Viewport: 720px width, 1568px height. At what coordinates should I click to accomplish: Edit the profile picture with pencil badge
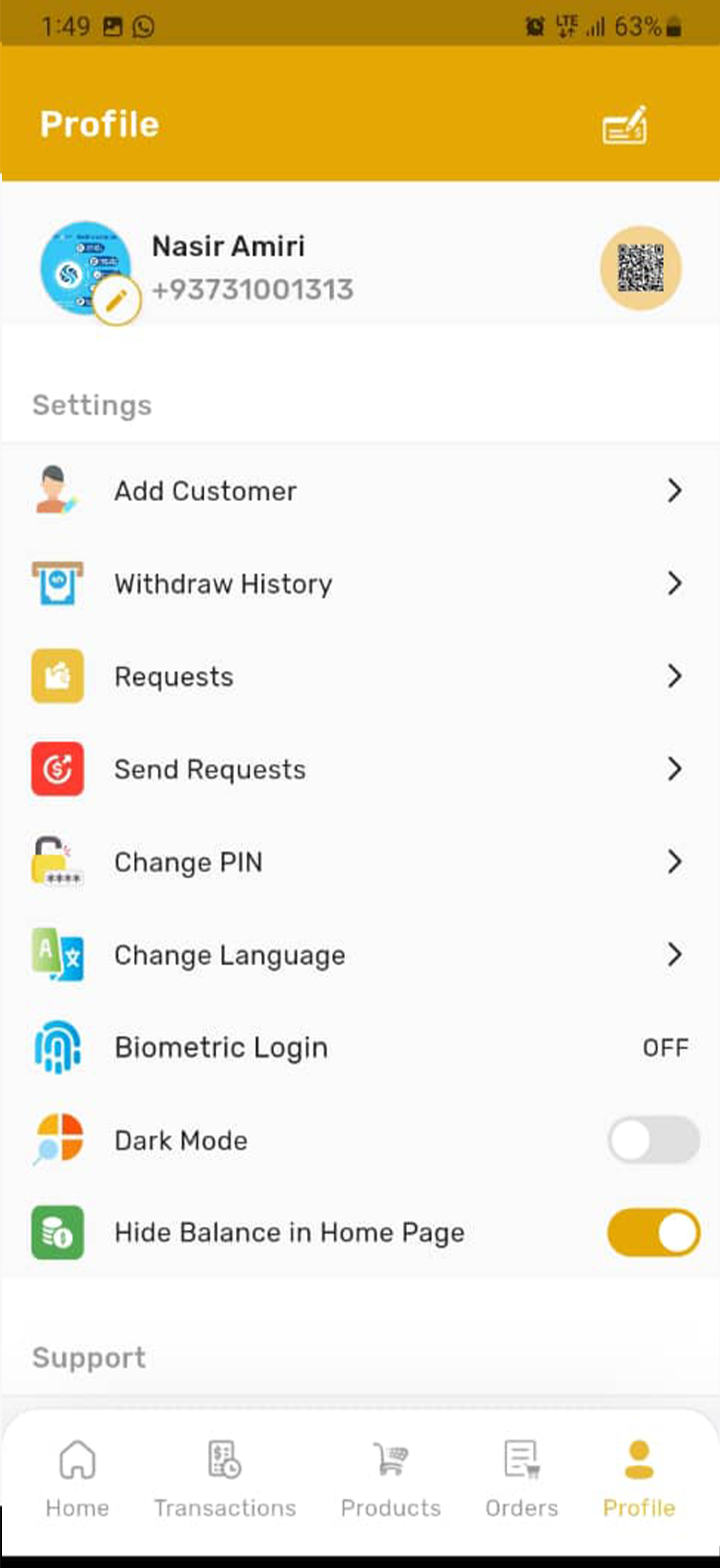(116, 300)
